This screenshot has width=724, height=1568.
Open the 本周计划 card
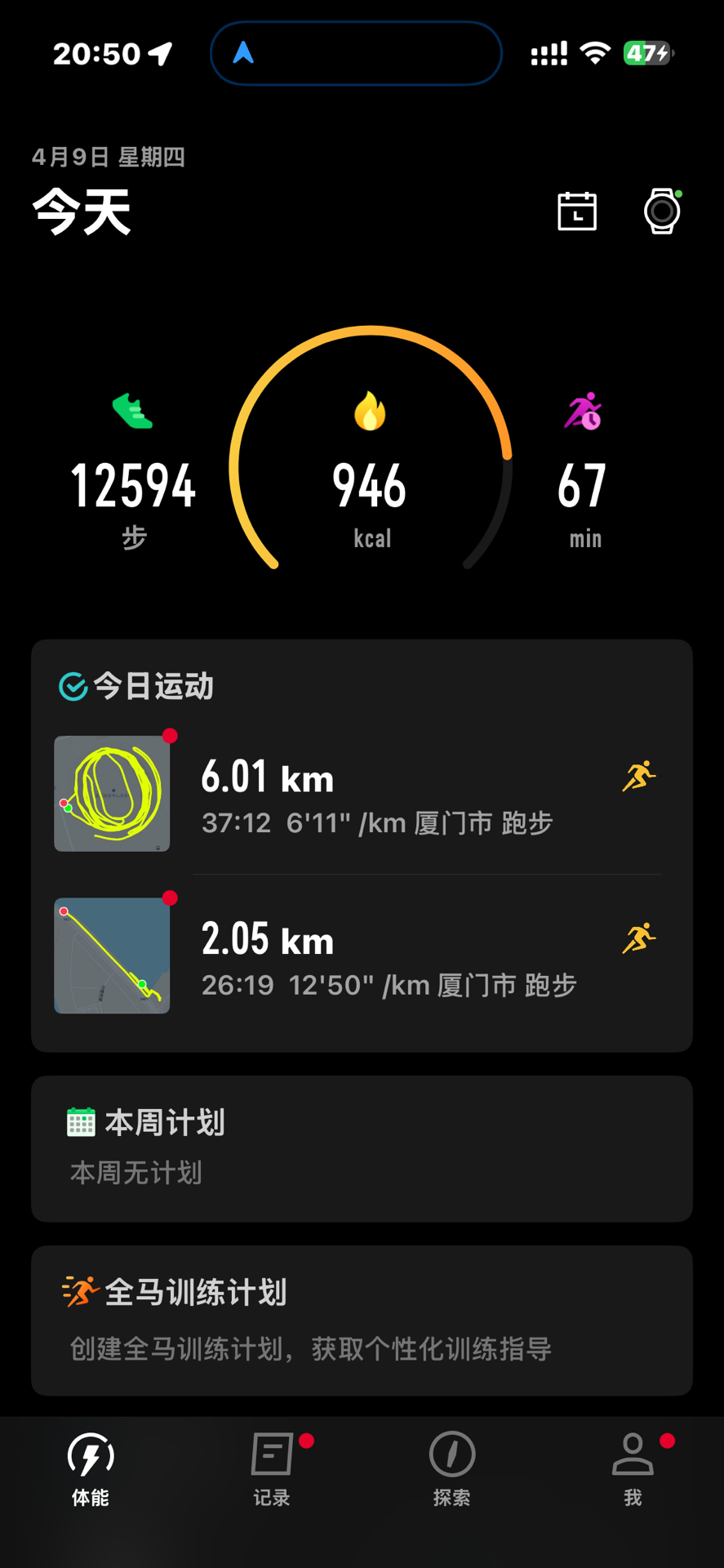point(362,1147)
